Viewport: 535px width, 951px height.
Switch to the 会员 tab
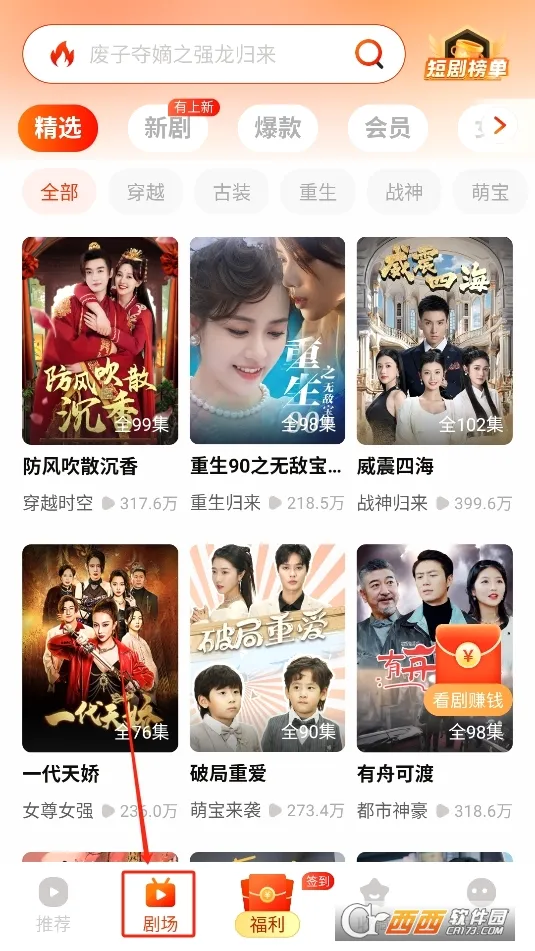[x=388, y=128]
